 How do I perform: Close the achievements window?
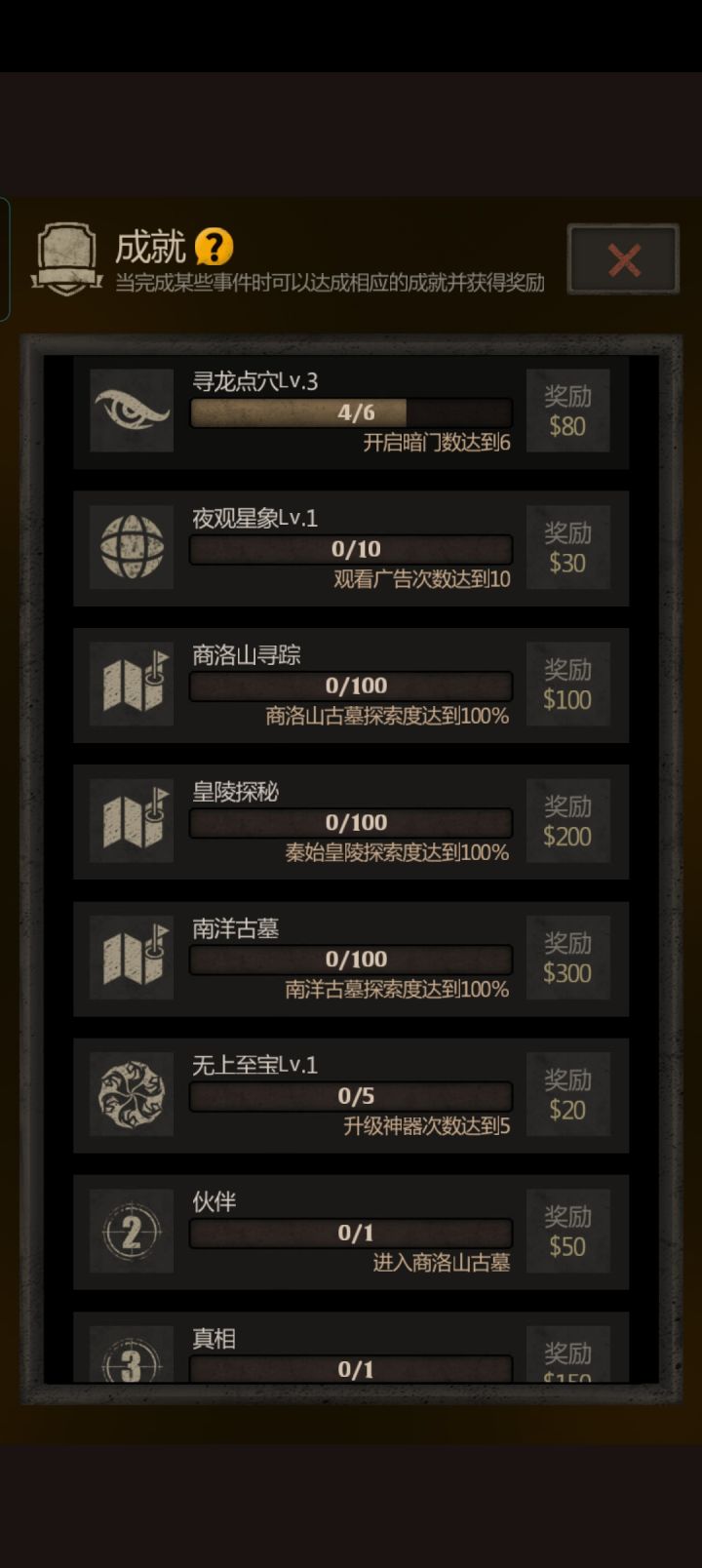click(x=621, y=260)
